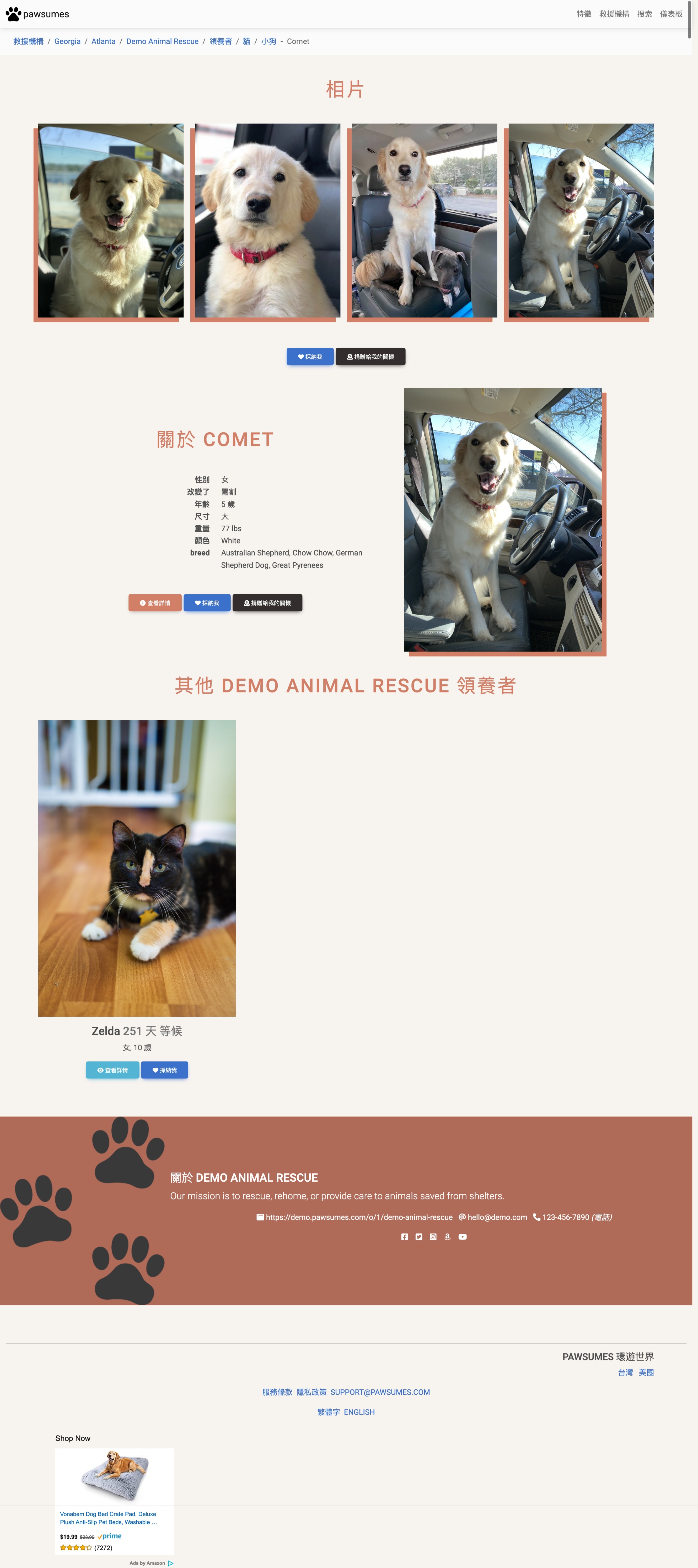The image size is (698, 1568).
Task: Tap 查看詳情 button in Comet's about section
Action: (154, 602)
